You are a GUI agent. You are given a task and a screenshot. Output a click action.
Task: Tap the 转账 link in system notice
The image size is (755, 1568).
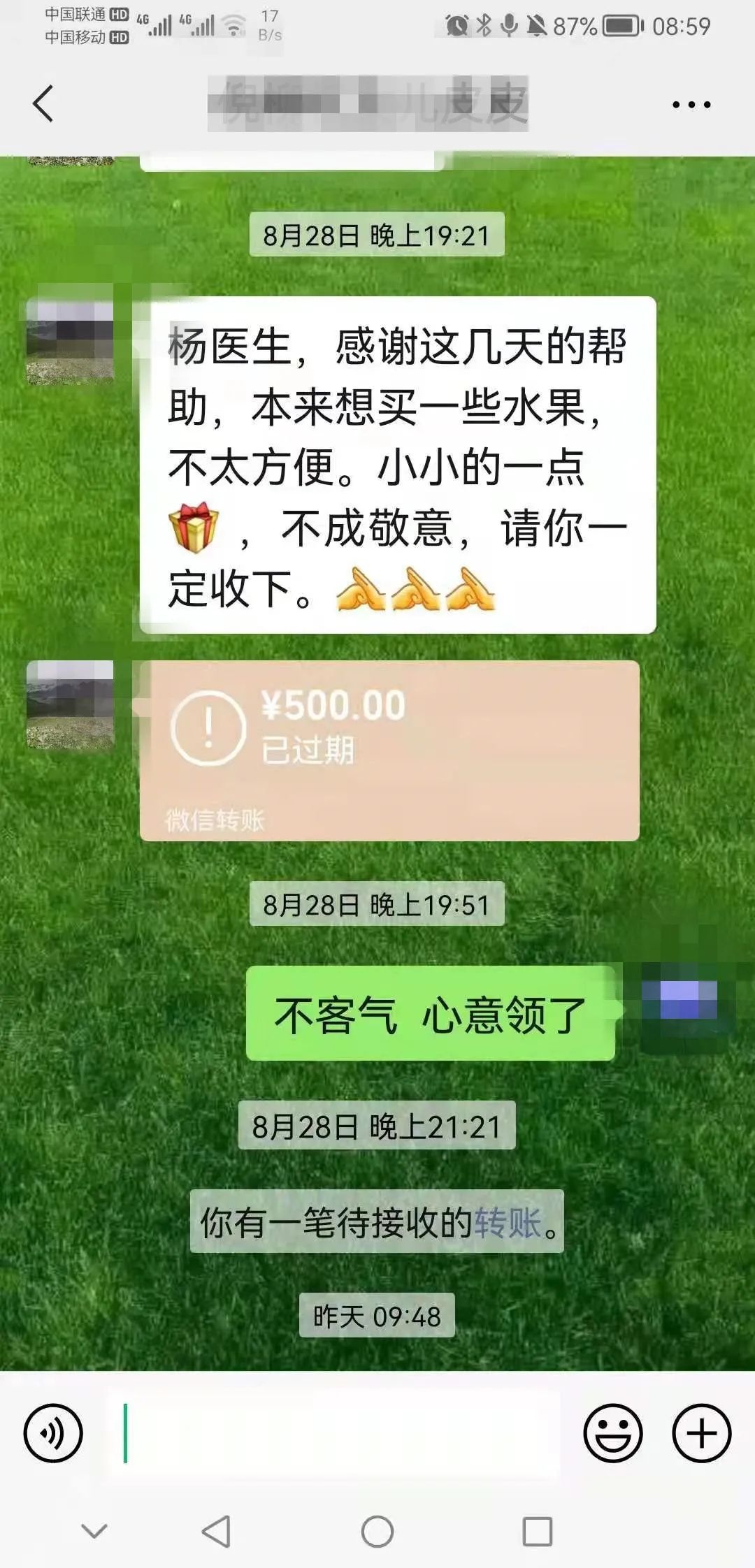508,1223
